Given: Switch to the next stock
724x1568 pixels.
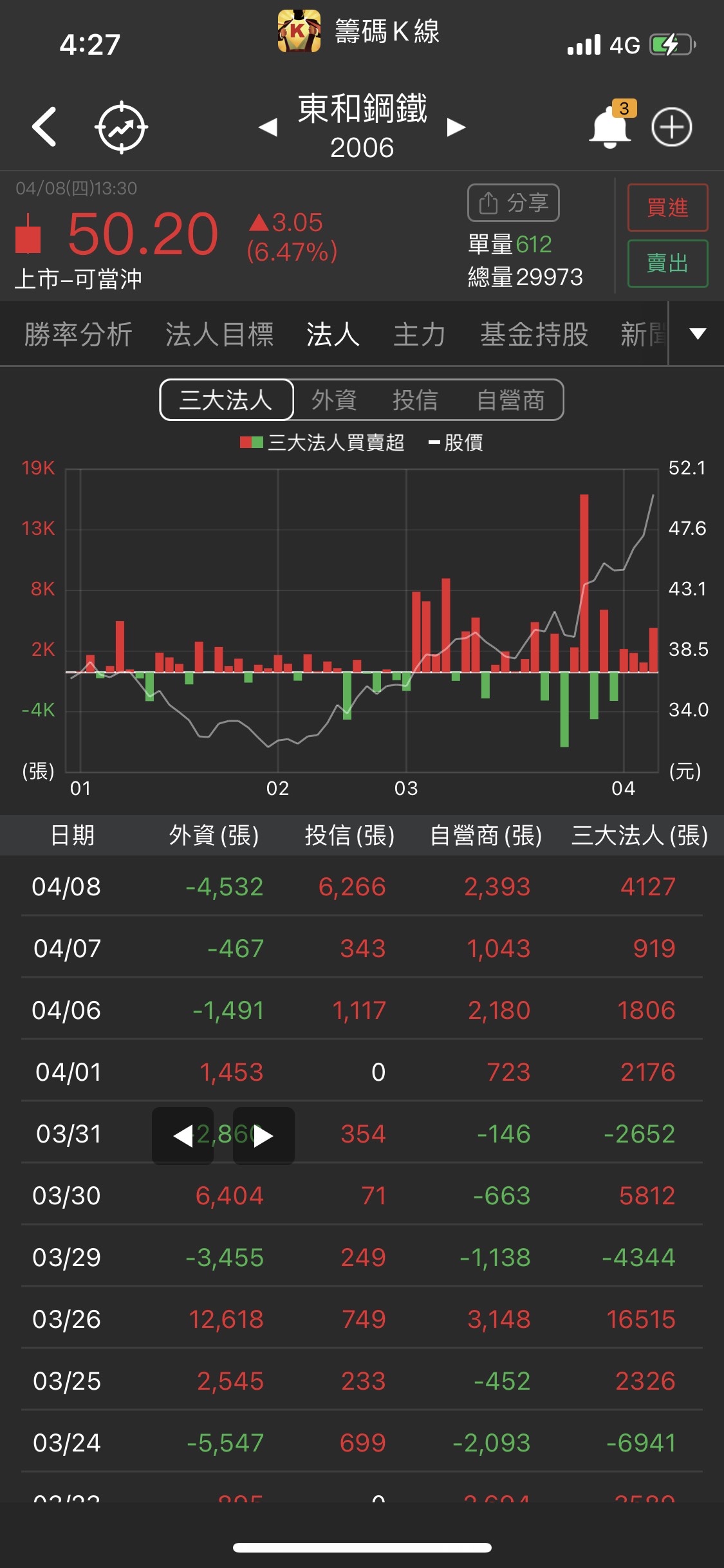Looking at the screenshot, I should pos(456,127).
